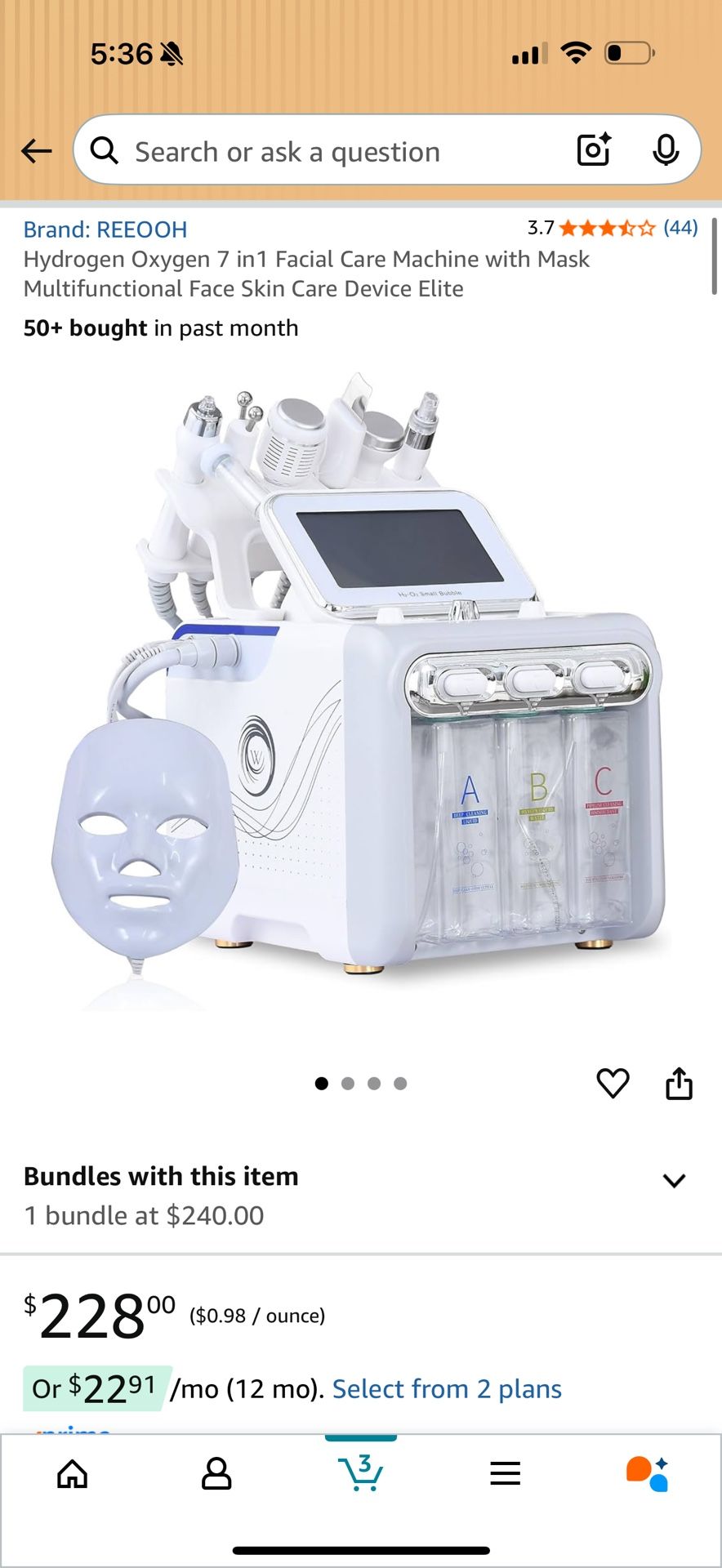Open camera lens search

594,150
